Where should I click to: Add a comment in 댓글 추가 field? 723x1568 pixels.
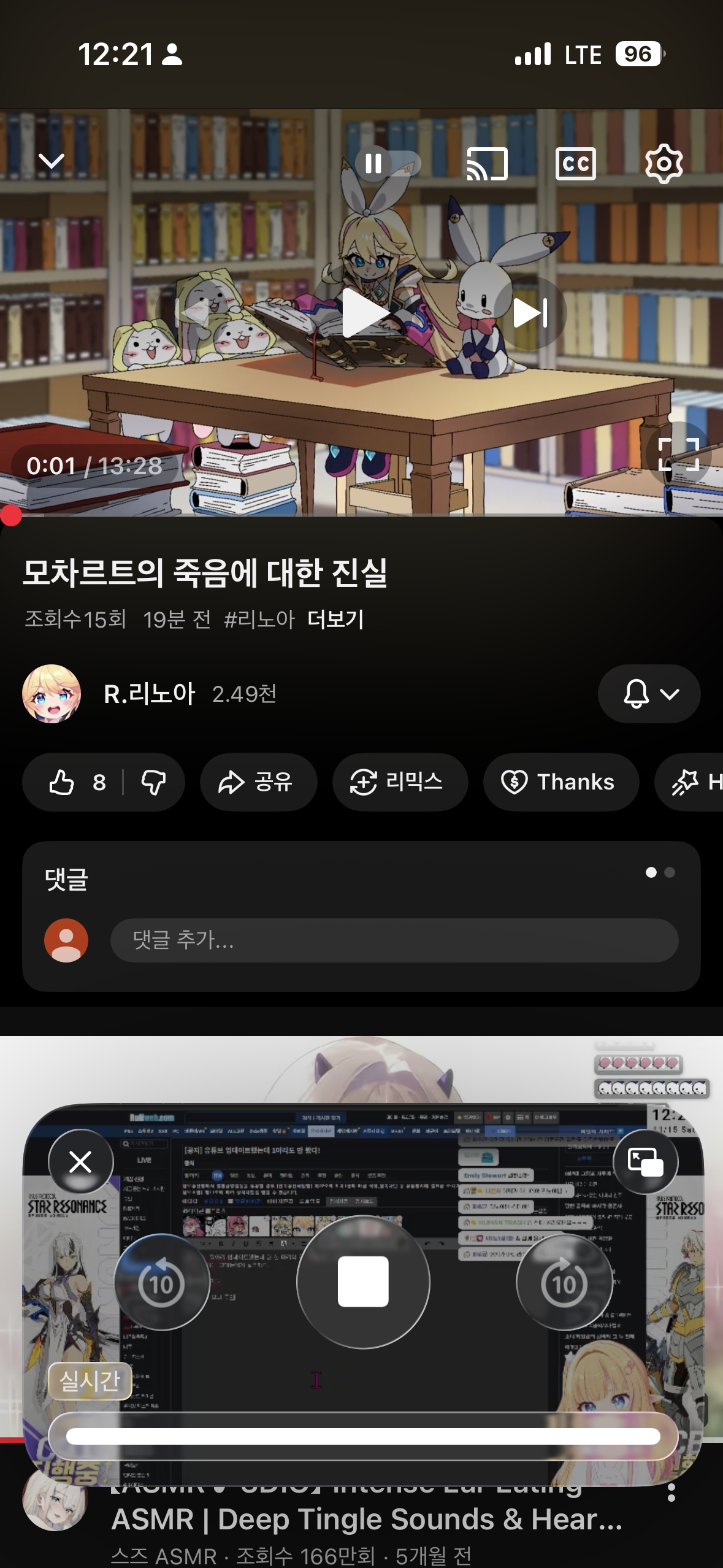tap(394, 940)
